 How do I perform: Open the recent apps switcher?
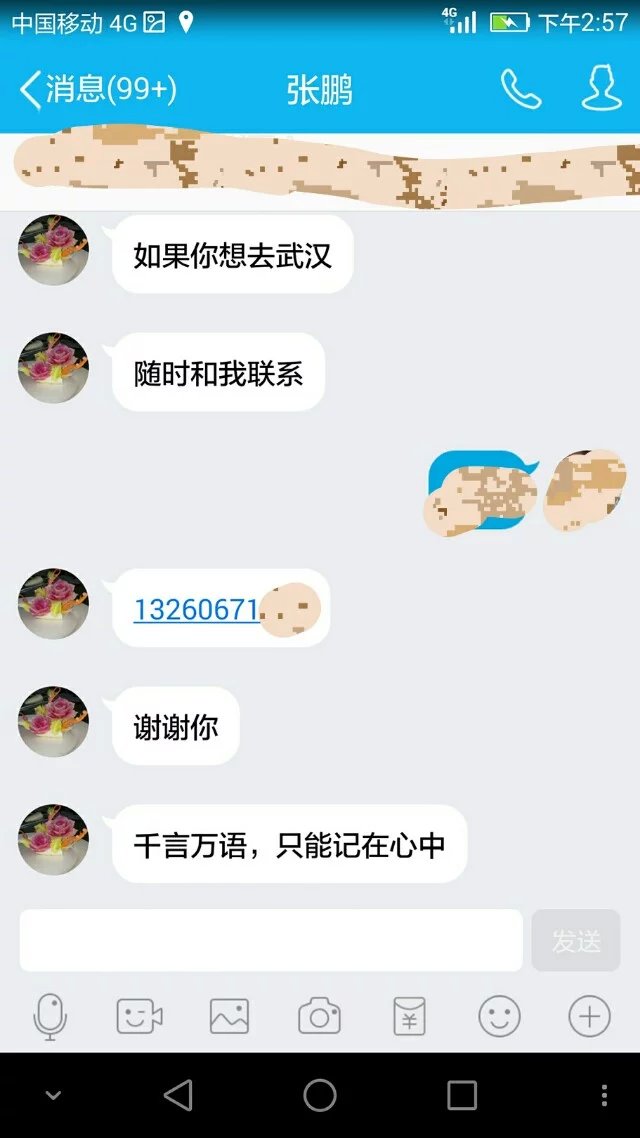click(462, 1095)
